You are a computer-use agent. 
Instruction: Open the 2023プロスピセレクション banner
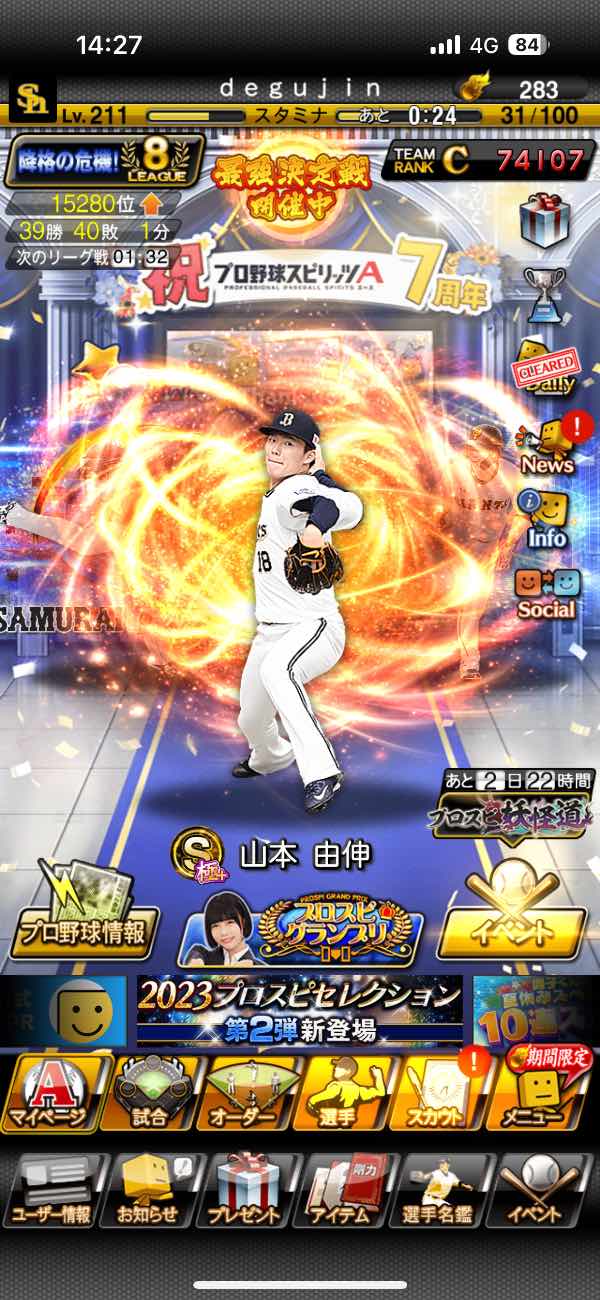[x=299, y=1010]
